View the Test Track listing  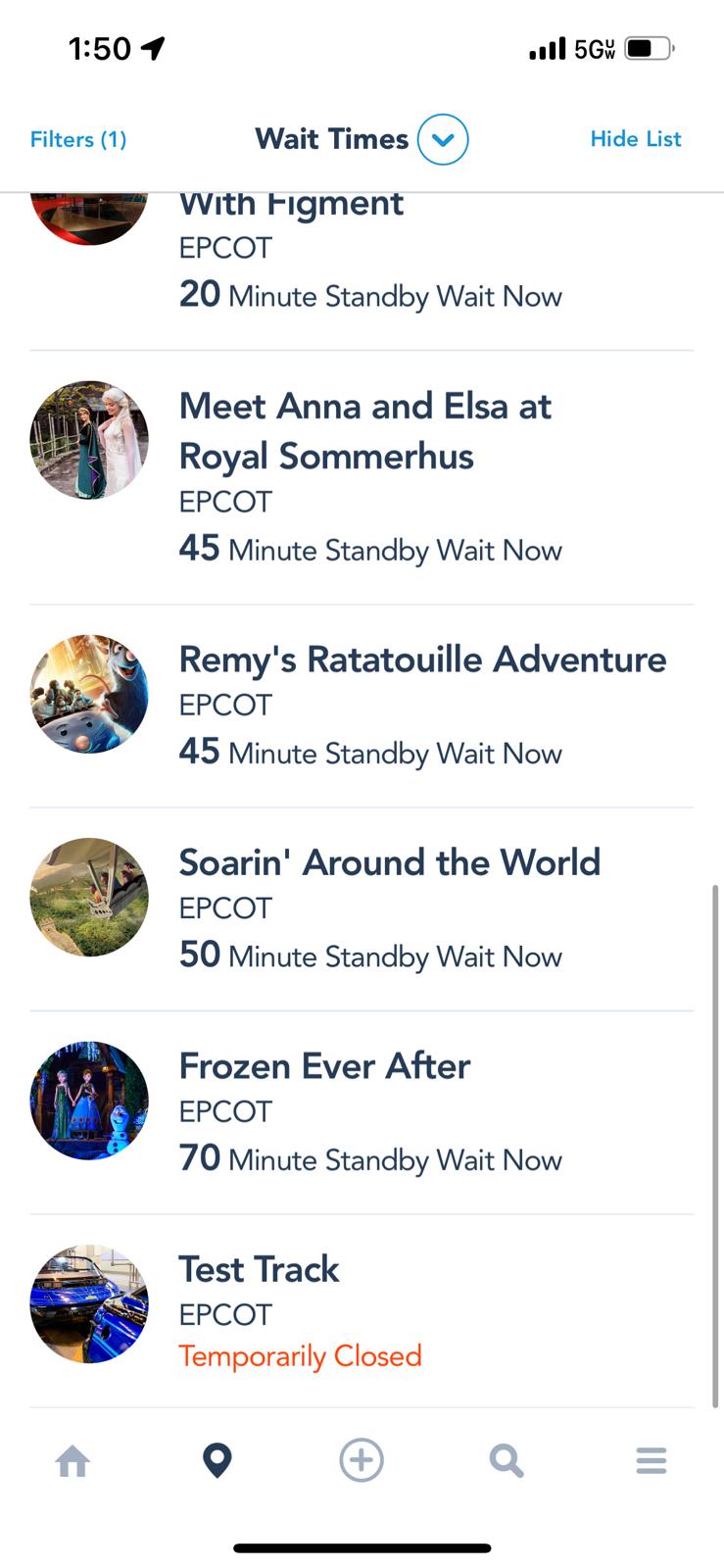pos(362,1311)
